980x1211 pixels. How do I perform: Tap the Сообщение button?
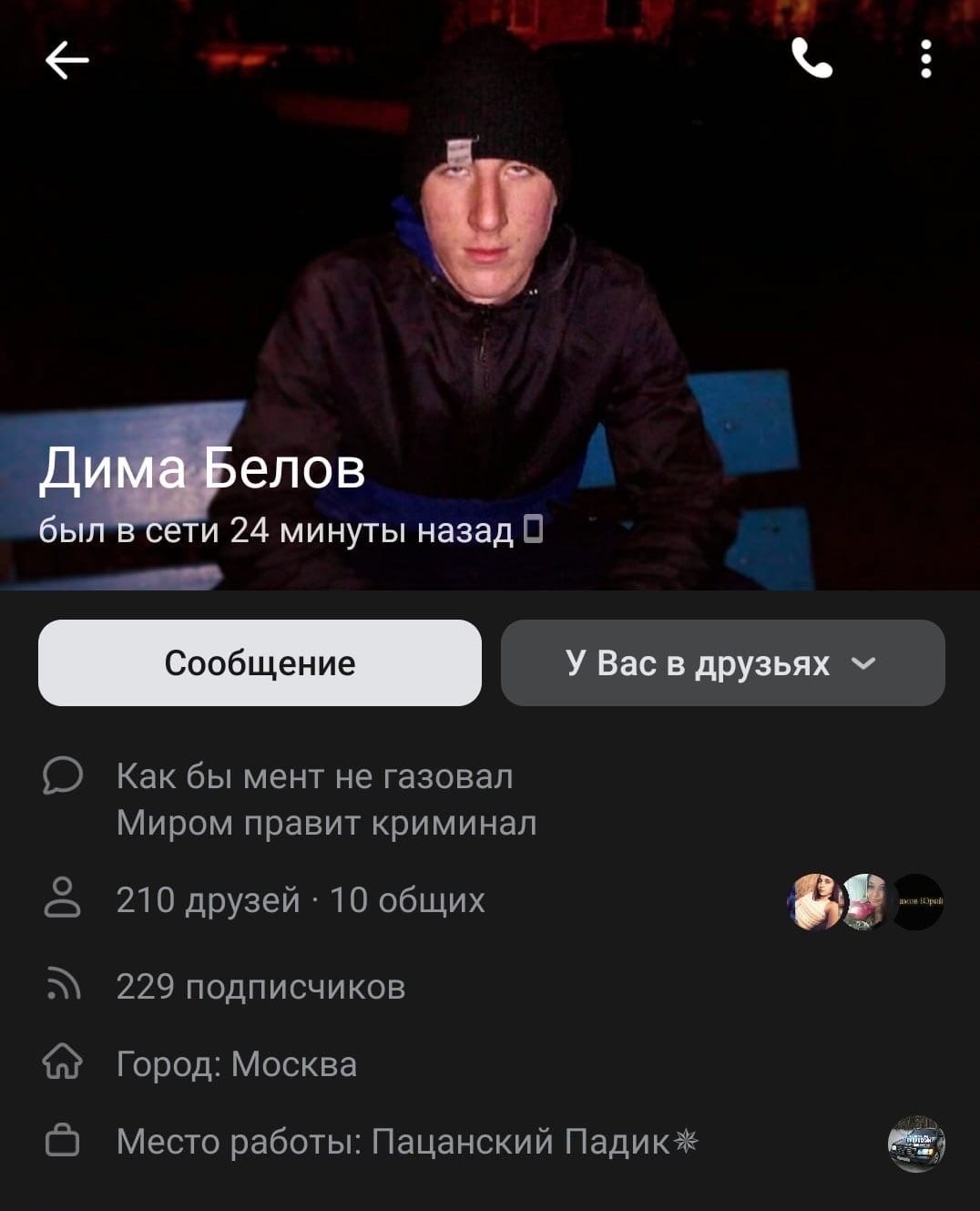(x=260, y=662)
